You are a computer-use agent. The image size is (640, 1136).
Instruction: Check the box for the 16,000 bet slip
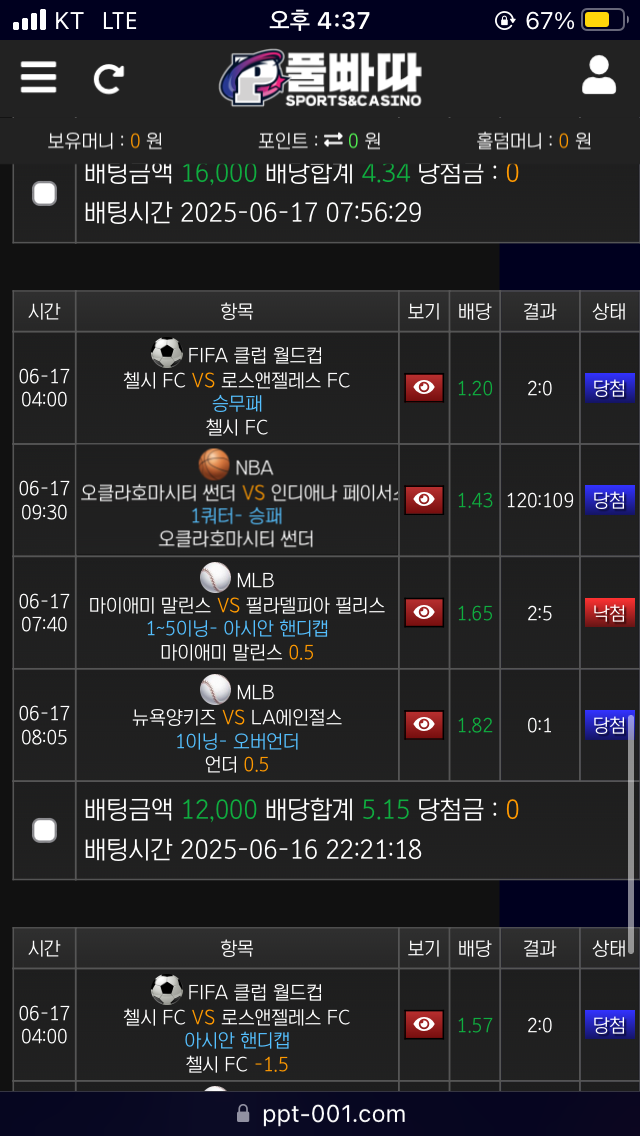tap(44, 193)
